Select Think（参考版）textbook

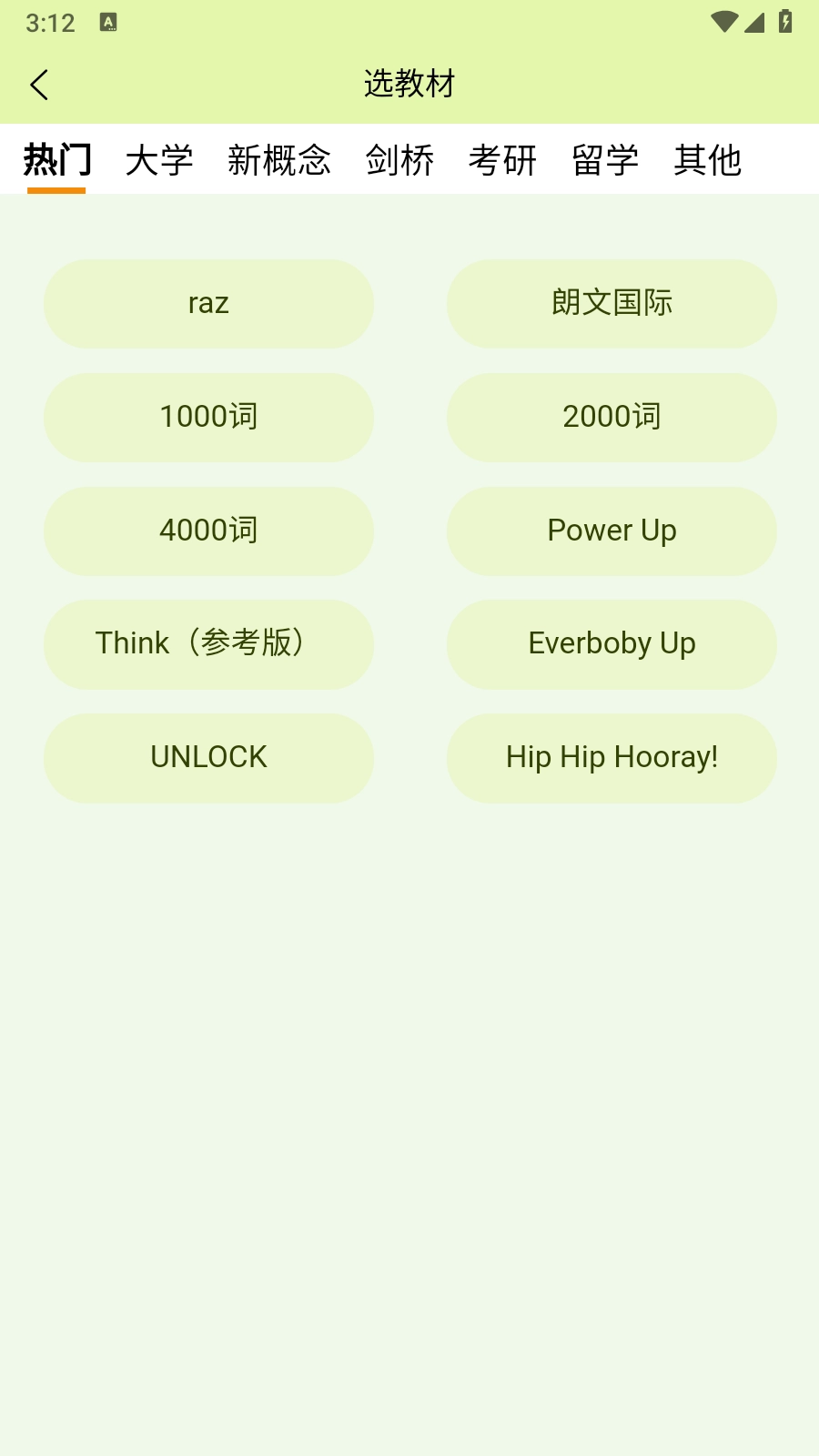click(208, 643)
